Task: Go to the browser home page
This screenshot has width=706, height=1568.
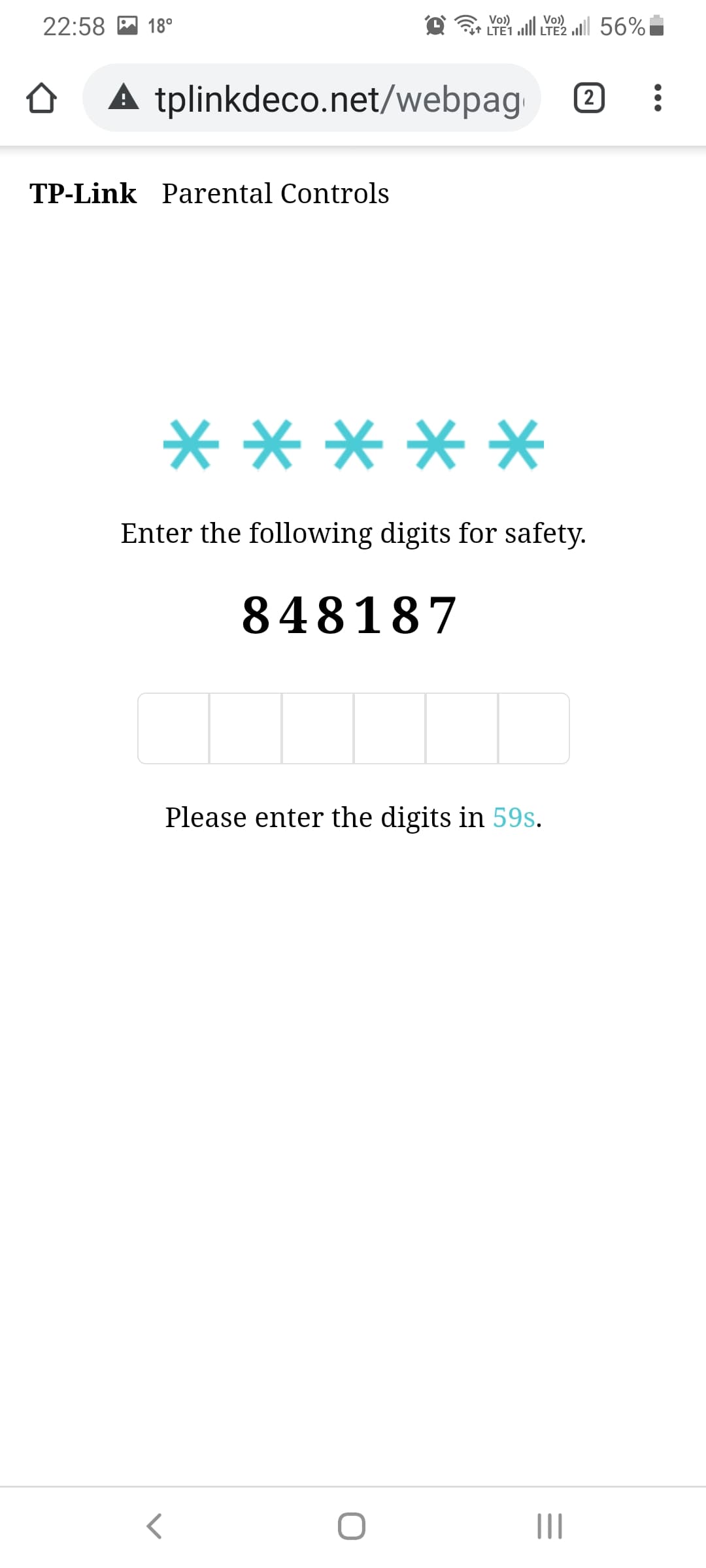Action: 41,98
